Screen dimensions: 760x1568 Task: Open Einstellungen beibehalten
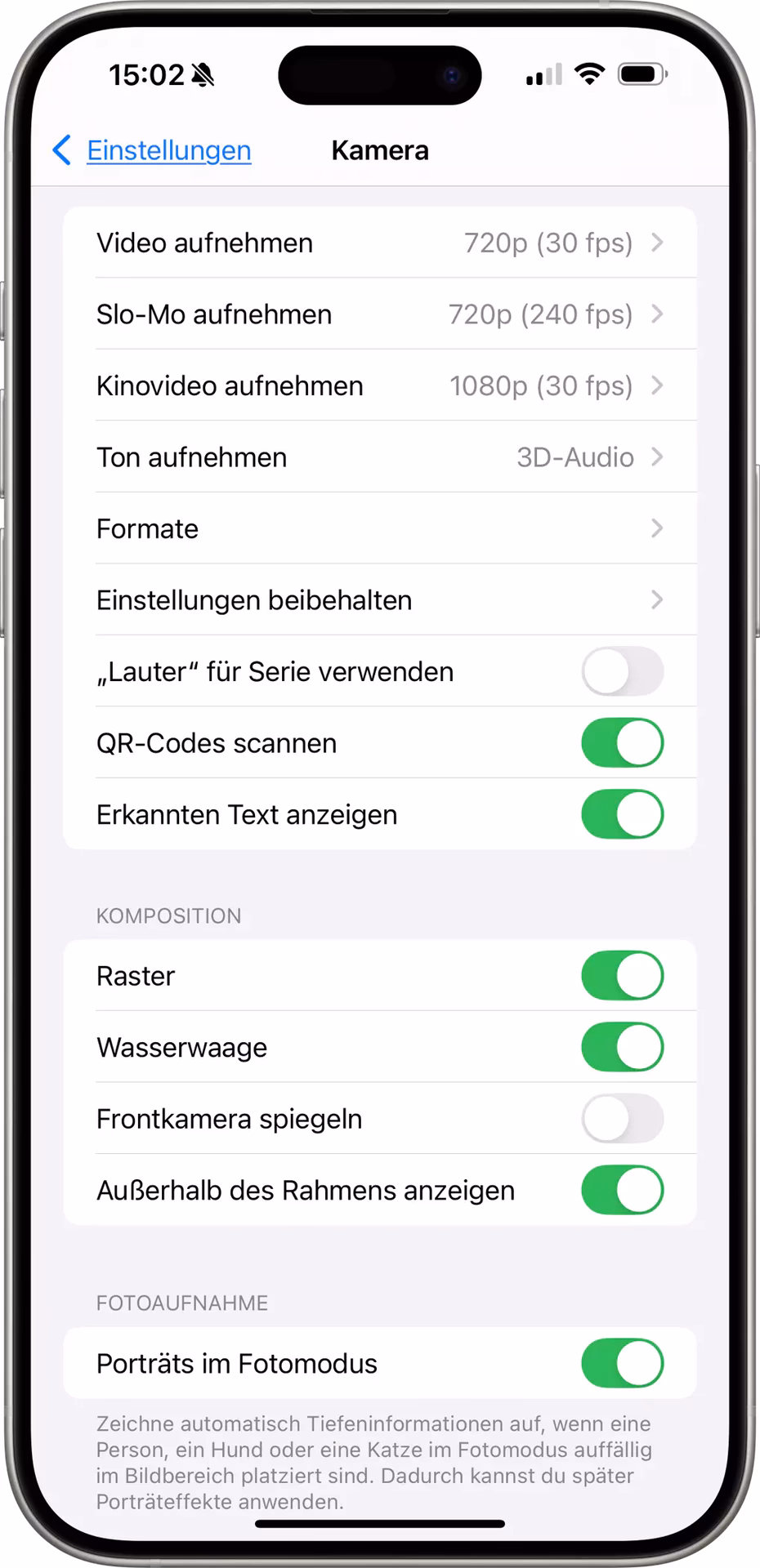tap(379, 600)
